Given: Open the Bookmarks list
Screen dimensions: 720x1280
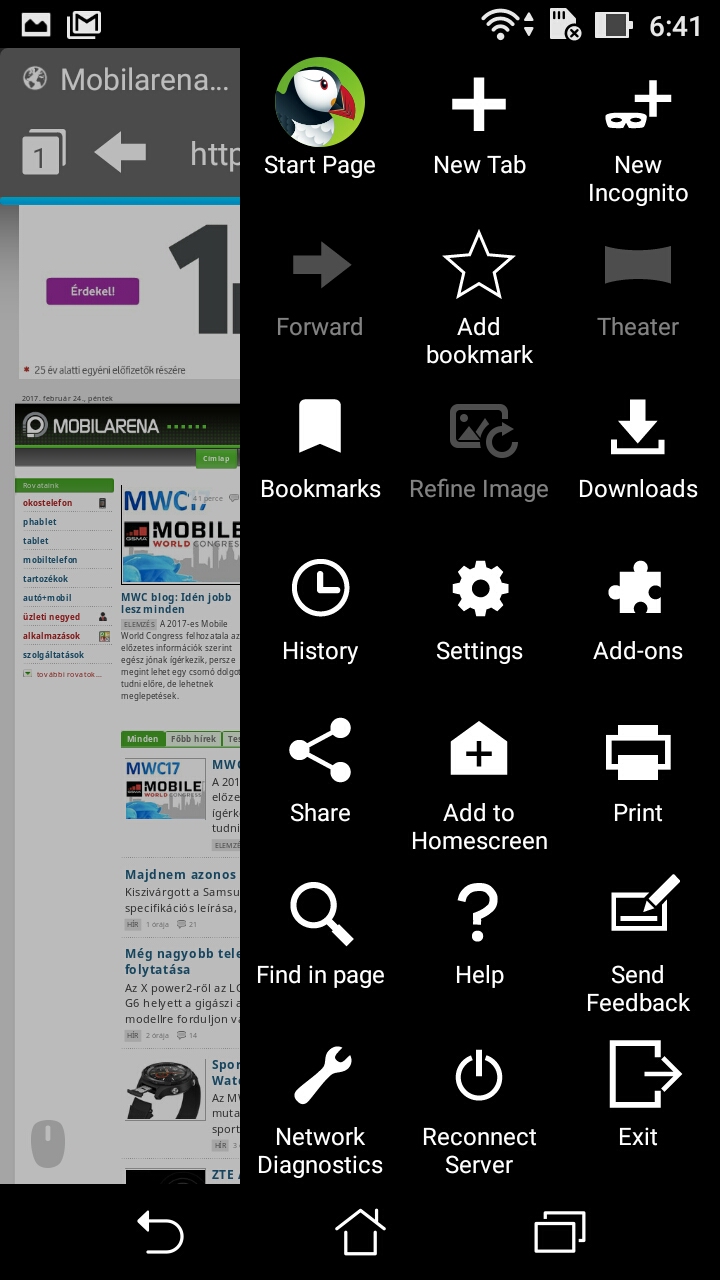Looking at the screenshot, I should click(320, 450).
